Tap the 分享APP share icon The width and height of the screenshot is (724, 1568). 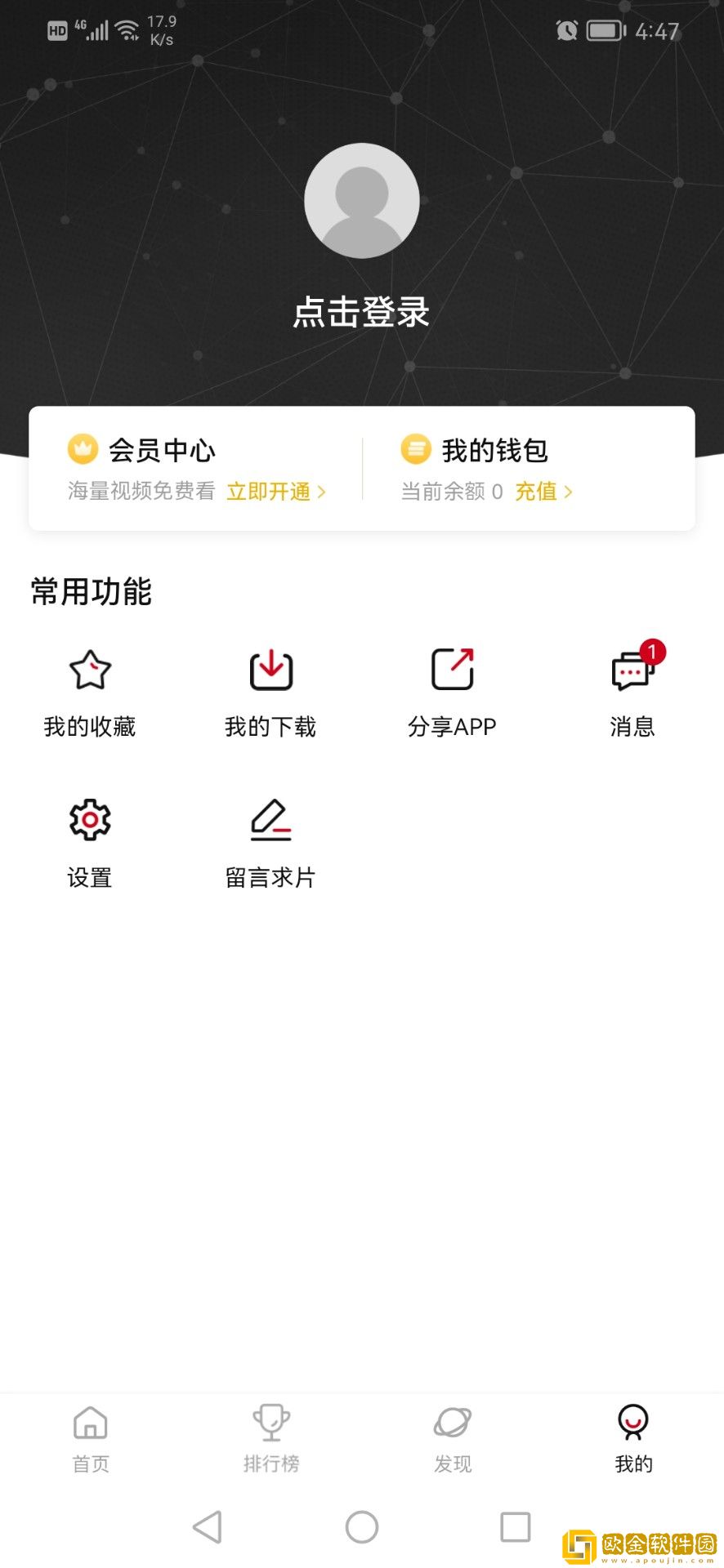tap(453, 668)
